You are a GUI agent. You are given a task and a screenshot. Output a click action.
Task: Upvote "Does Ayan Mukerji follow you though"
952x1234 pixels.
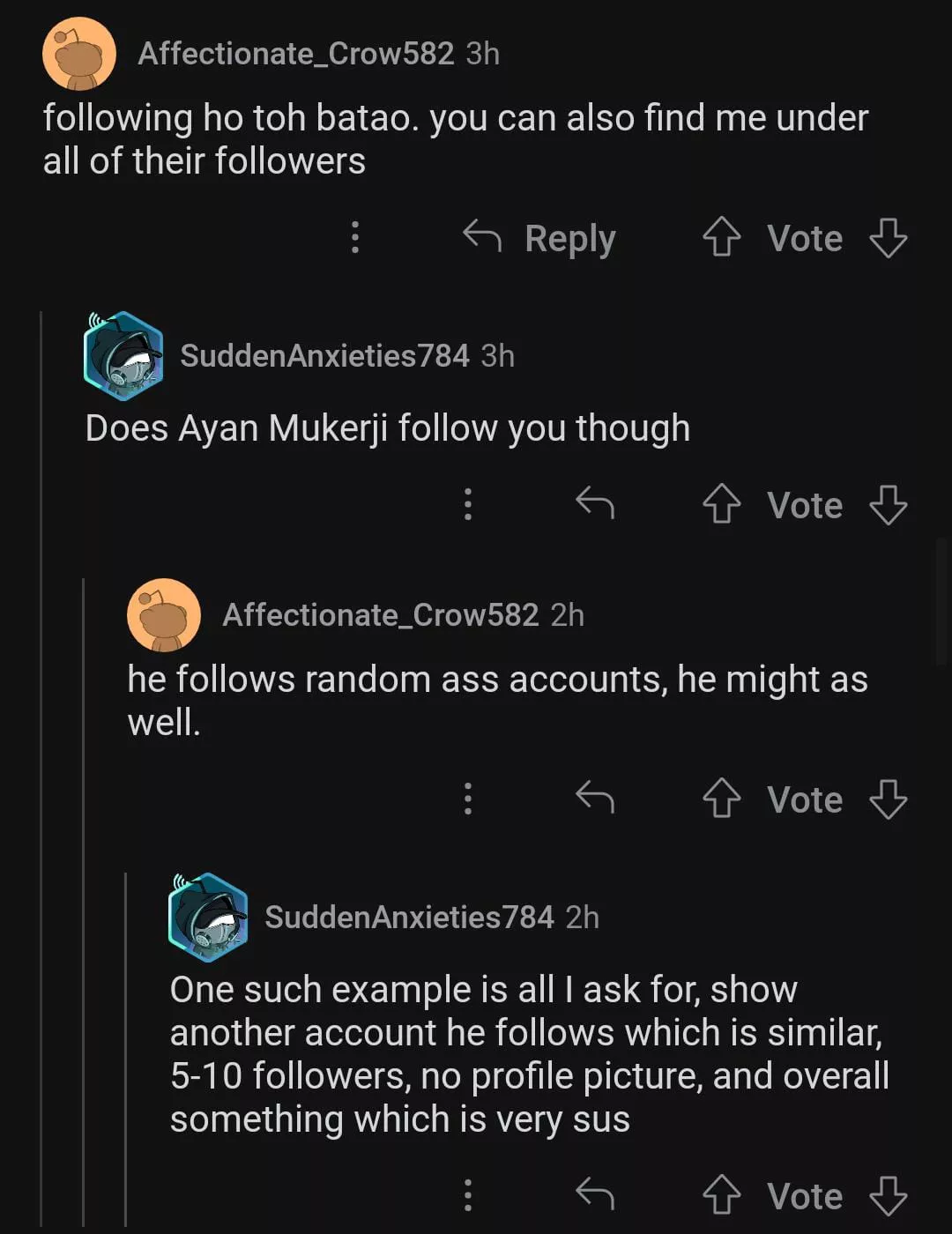(x=721, y=505)
